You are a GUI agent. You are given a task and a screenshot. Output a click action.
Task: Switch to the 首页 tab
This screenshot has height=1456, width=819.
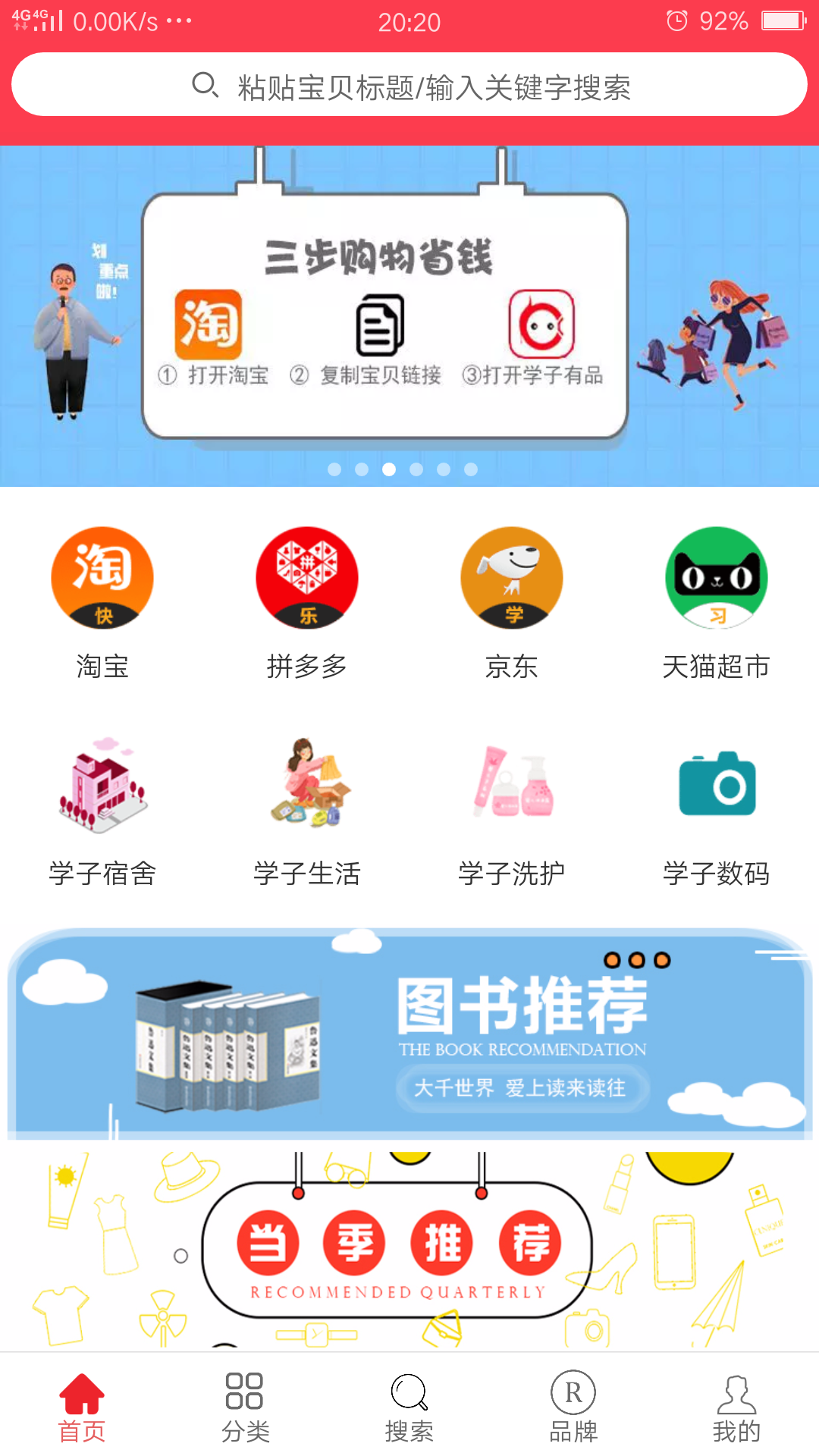tap(82, 1407)
